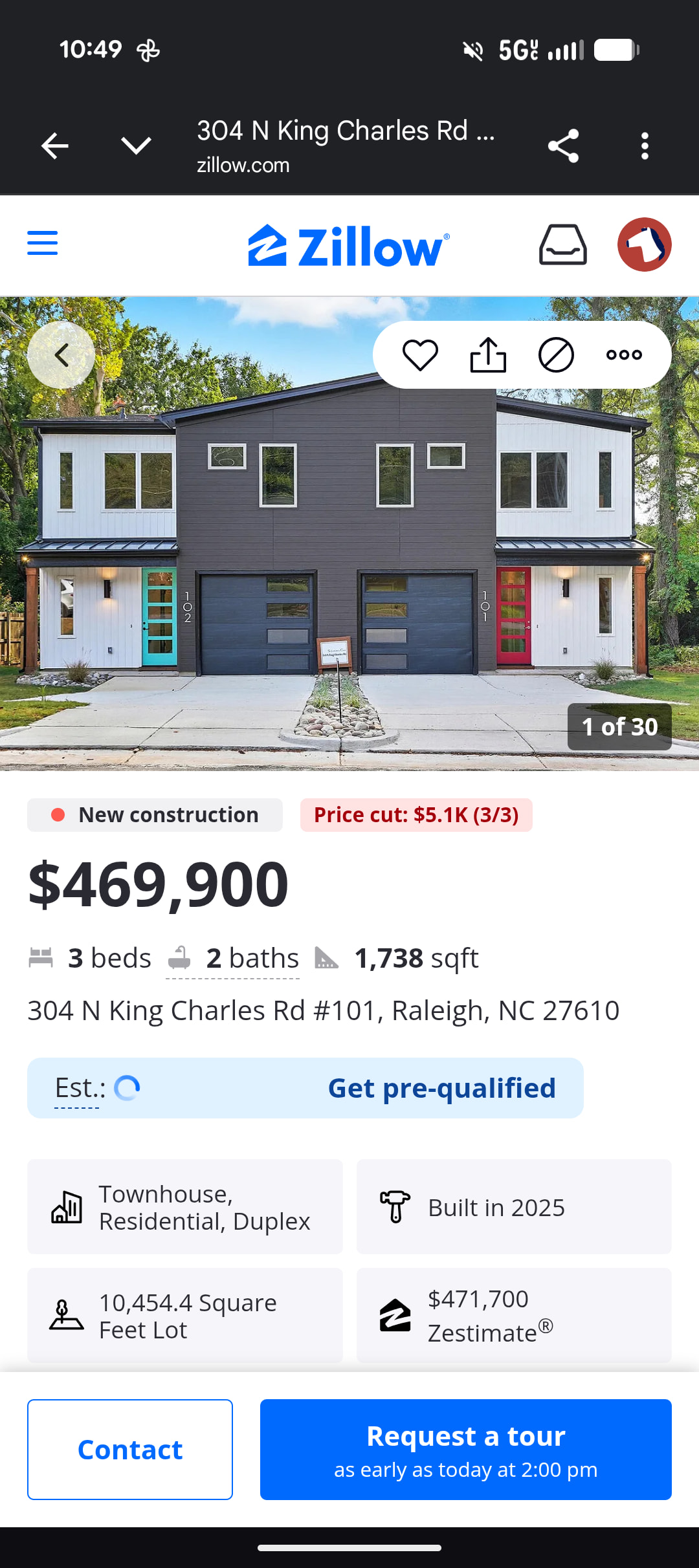Image resolution: width=699 pixels, height=1568 pixels.
Task: Minimize the custom tab with the chevron
Action: point(136,146)
